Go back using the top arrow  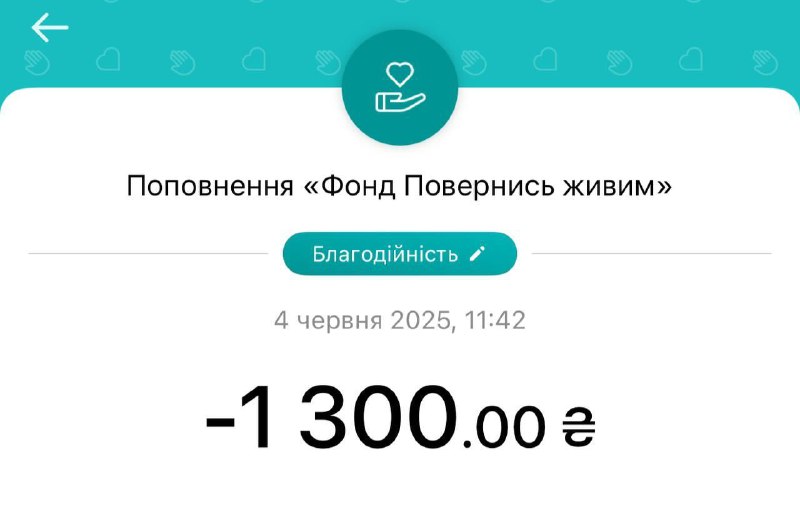50,28
